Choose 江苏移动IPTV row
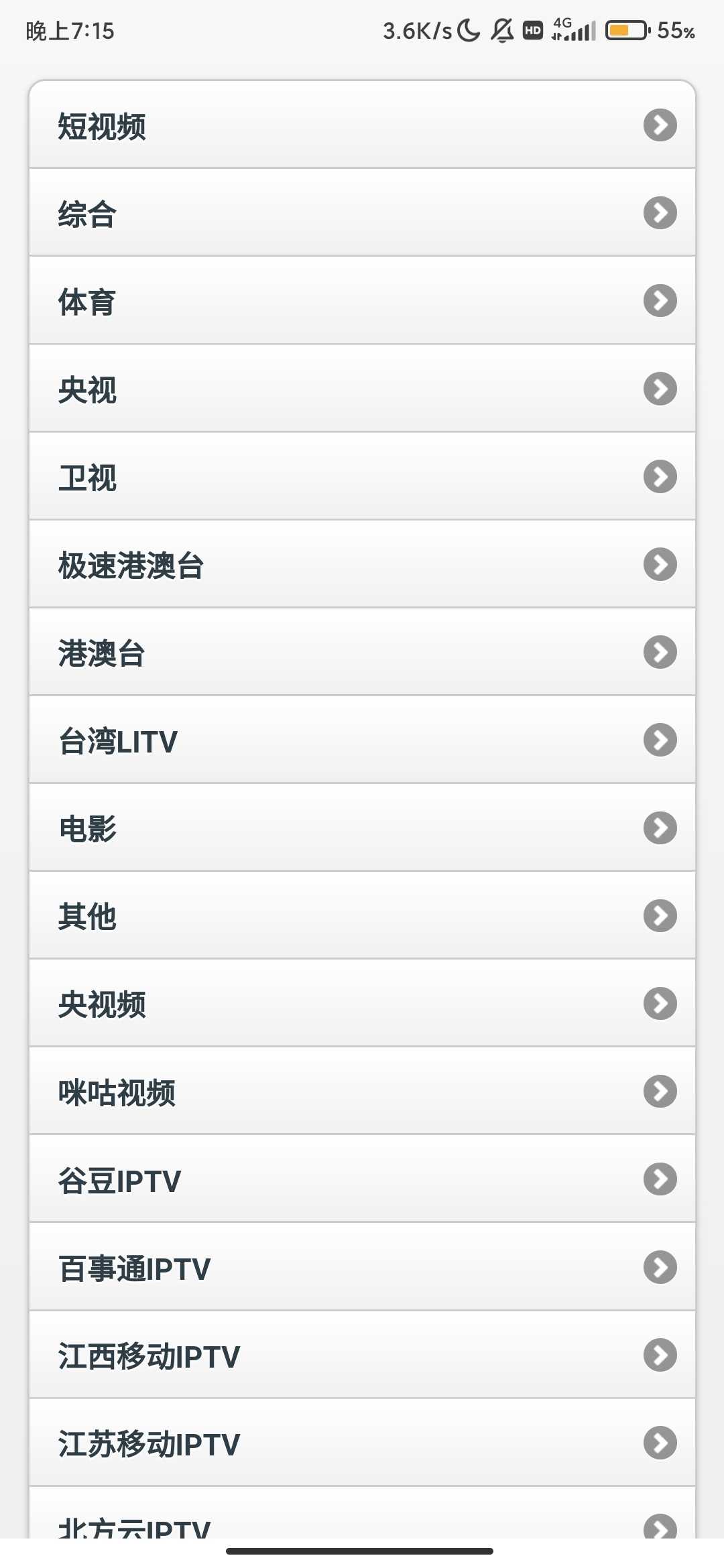 [362, 1443]
